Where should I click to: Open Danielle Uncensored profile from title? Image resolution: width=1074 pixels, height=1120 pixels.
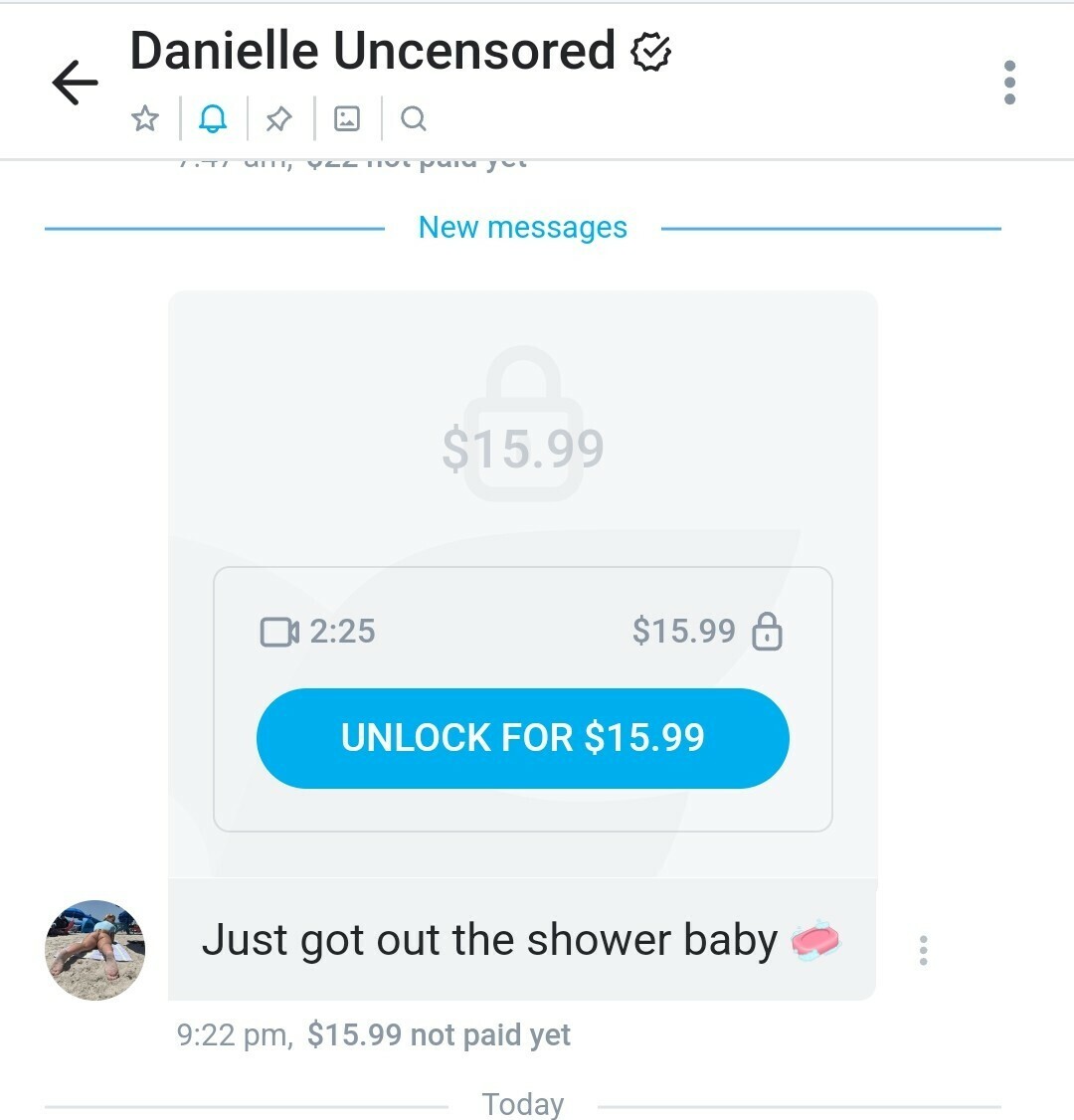click(x=372, y=52)
